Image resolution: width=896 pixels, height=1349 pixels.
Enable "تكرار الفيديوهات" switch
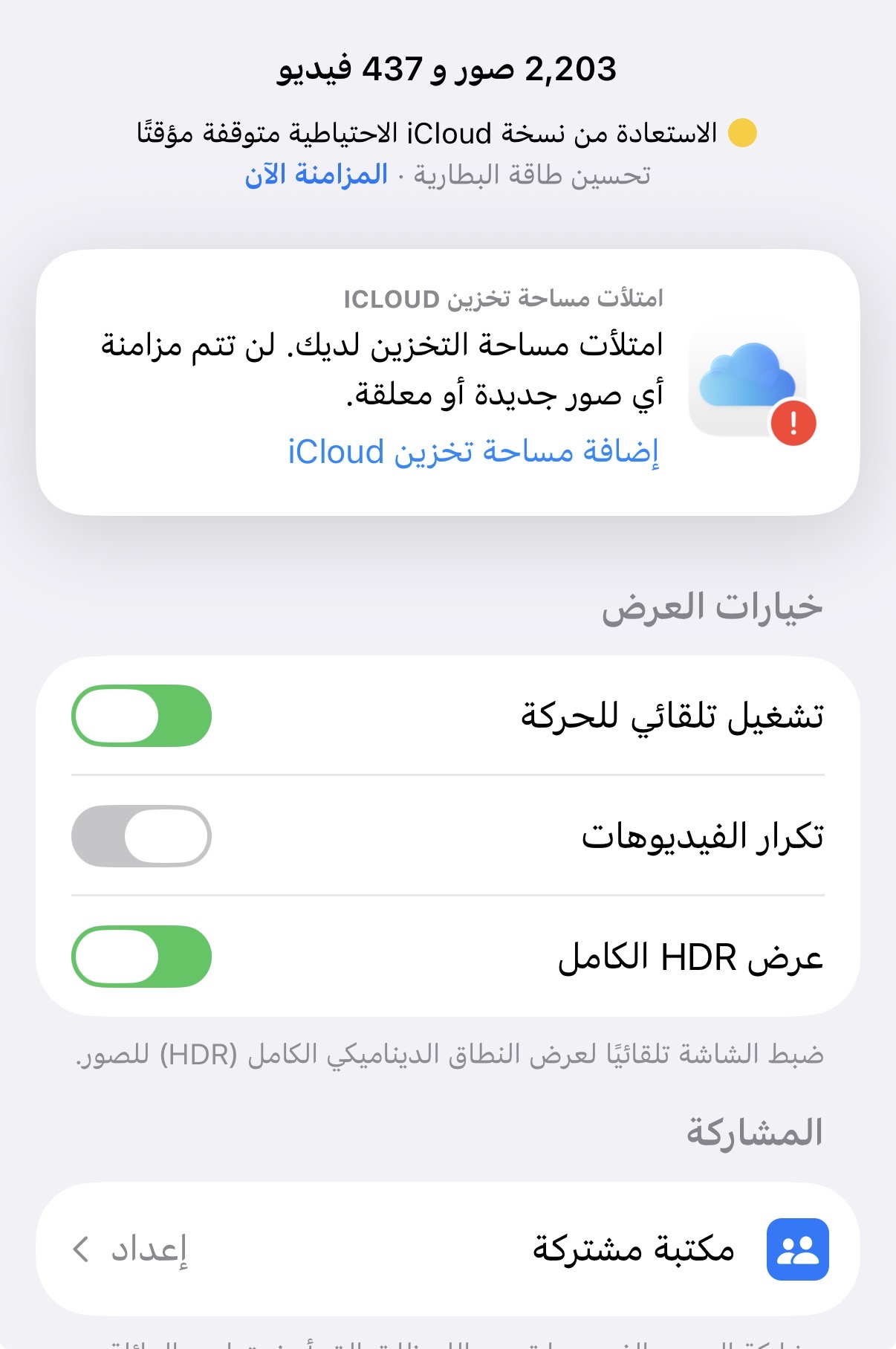click(x=141, y=836)
